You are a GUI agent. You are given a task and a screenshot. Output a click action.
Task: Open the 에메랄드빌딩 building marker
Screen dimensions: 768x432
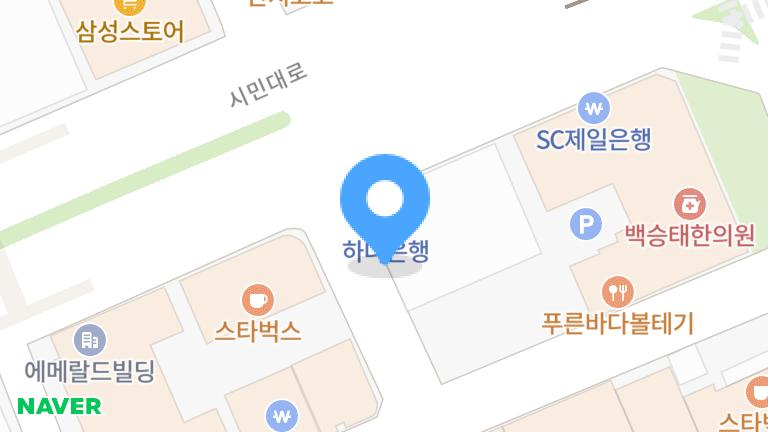[x=89, y=341]
